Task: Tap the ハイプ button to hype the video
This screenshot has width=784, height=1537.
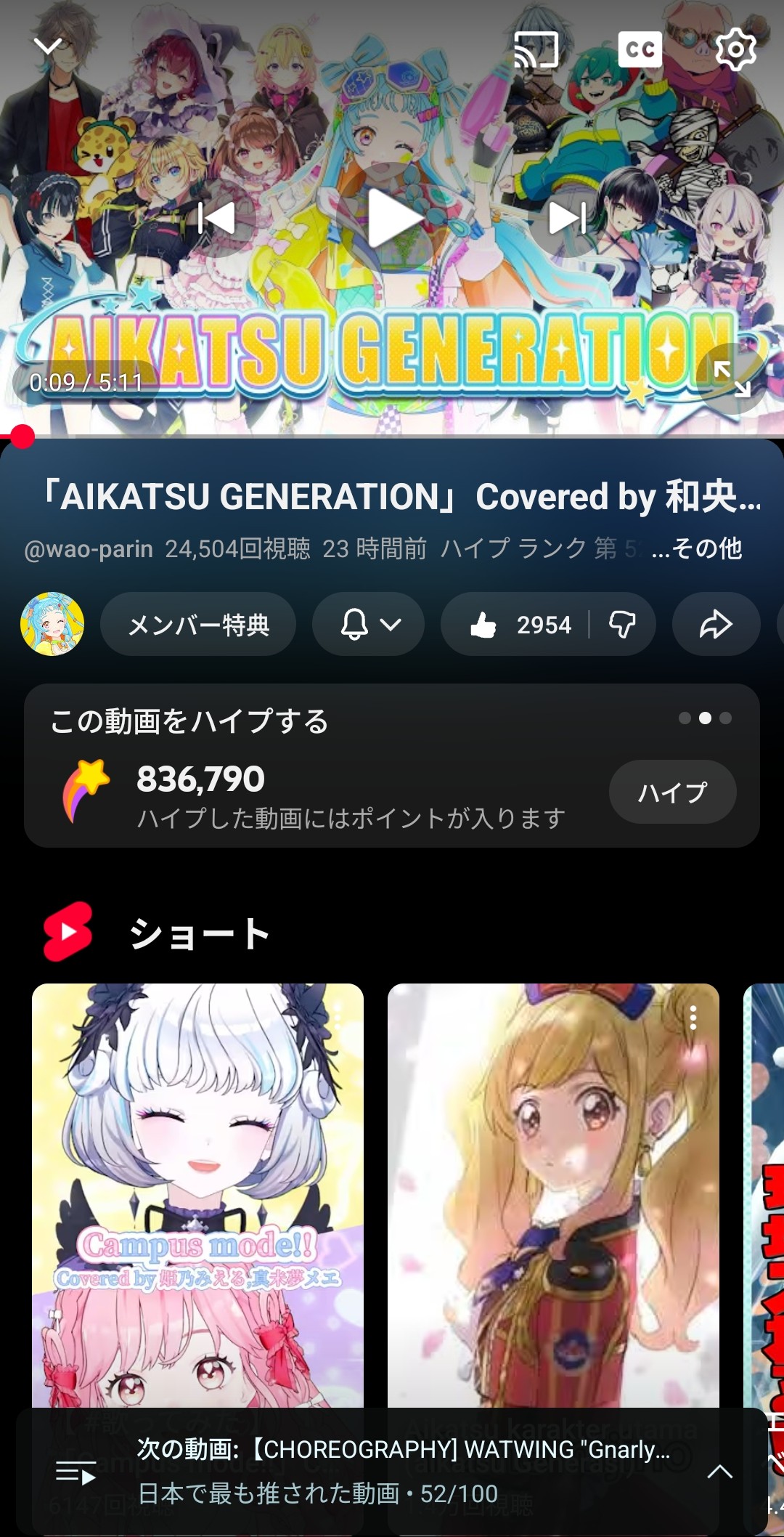Action: click(672, 792)
